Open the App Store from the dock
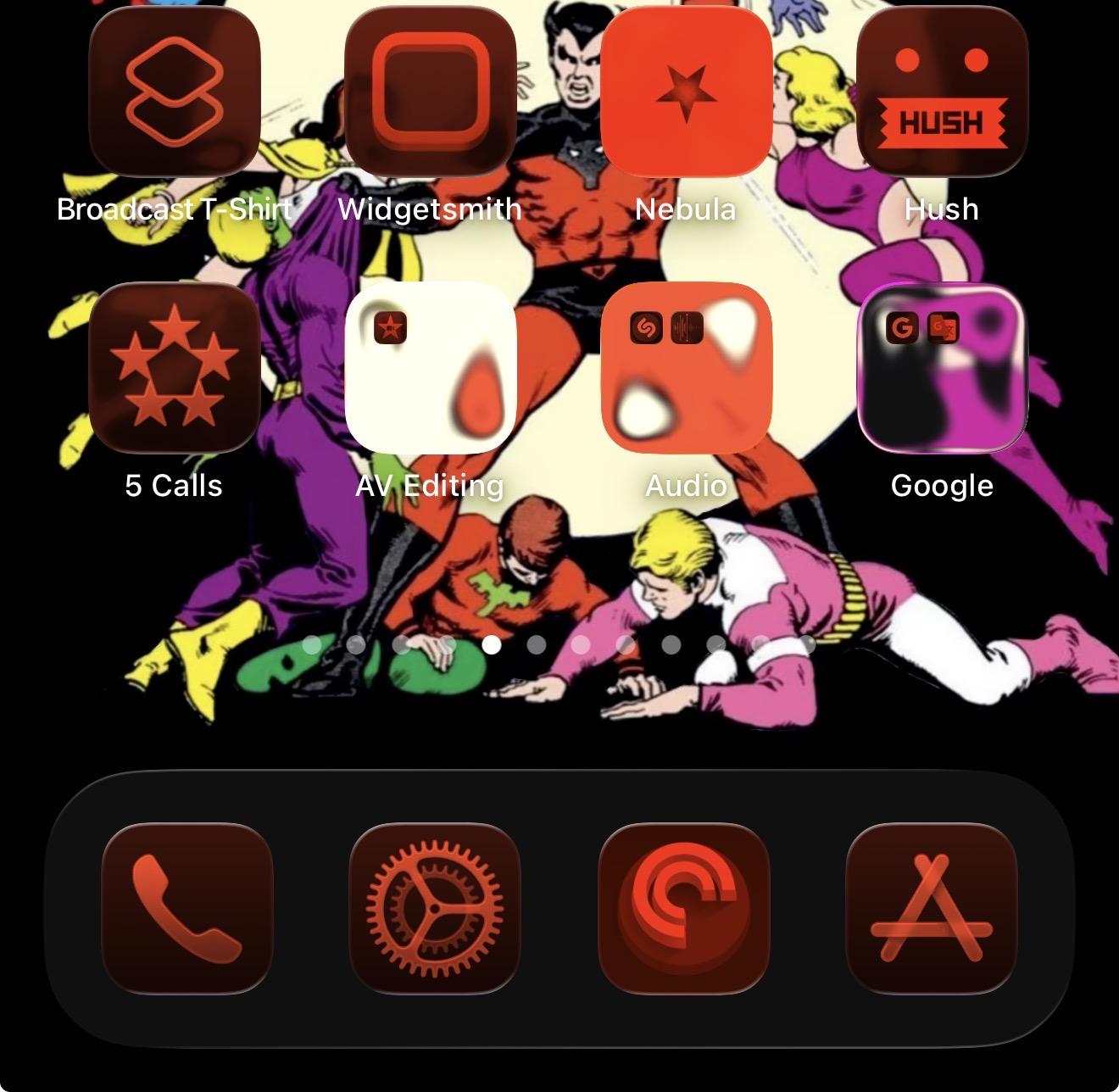 pyautogui.click(x=931, y=907)
